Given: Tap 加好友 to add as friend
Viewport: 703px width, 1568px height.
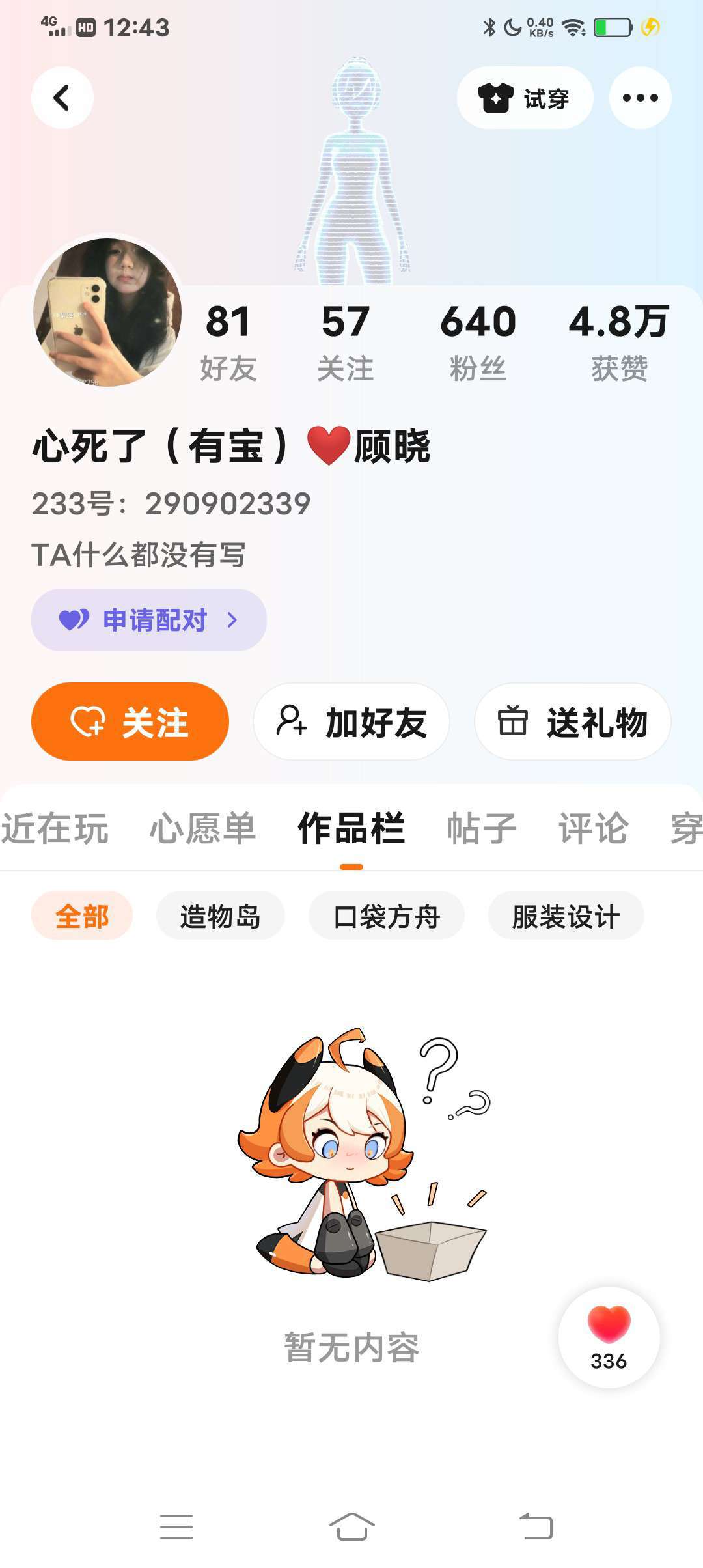Looking at the screenshot, I should tap(351, 721).
